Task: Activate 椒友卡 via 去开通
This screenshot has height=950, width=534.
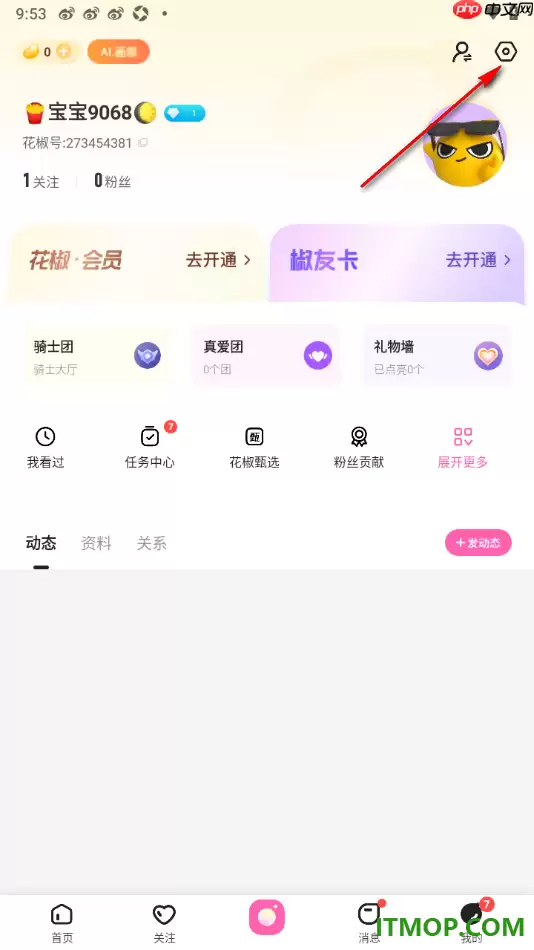Action: coord(478,261)
